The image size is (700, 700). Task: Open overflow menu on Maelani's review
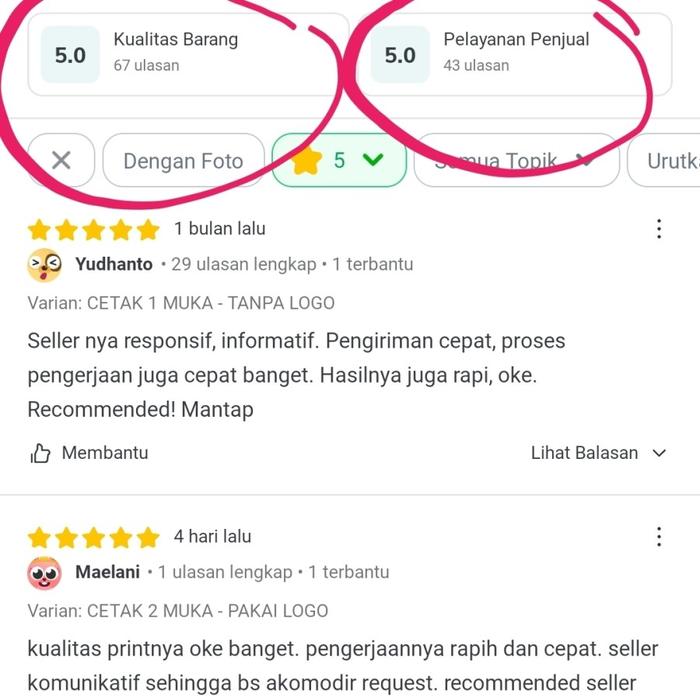point(659,537)
